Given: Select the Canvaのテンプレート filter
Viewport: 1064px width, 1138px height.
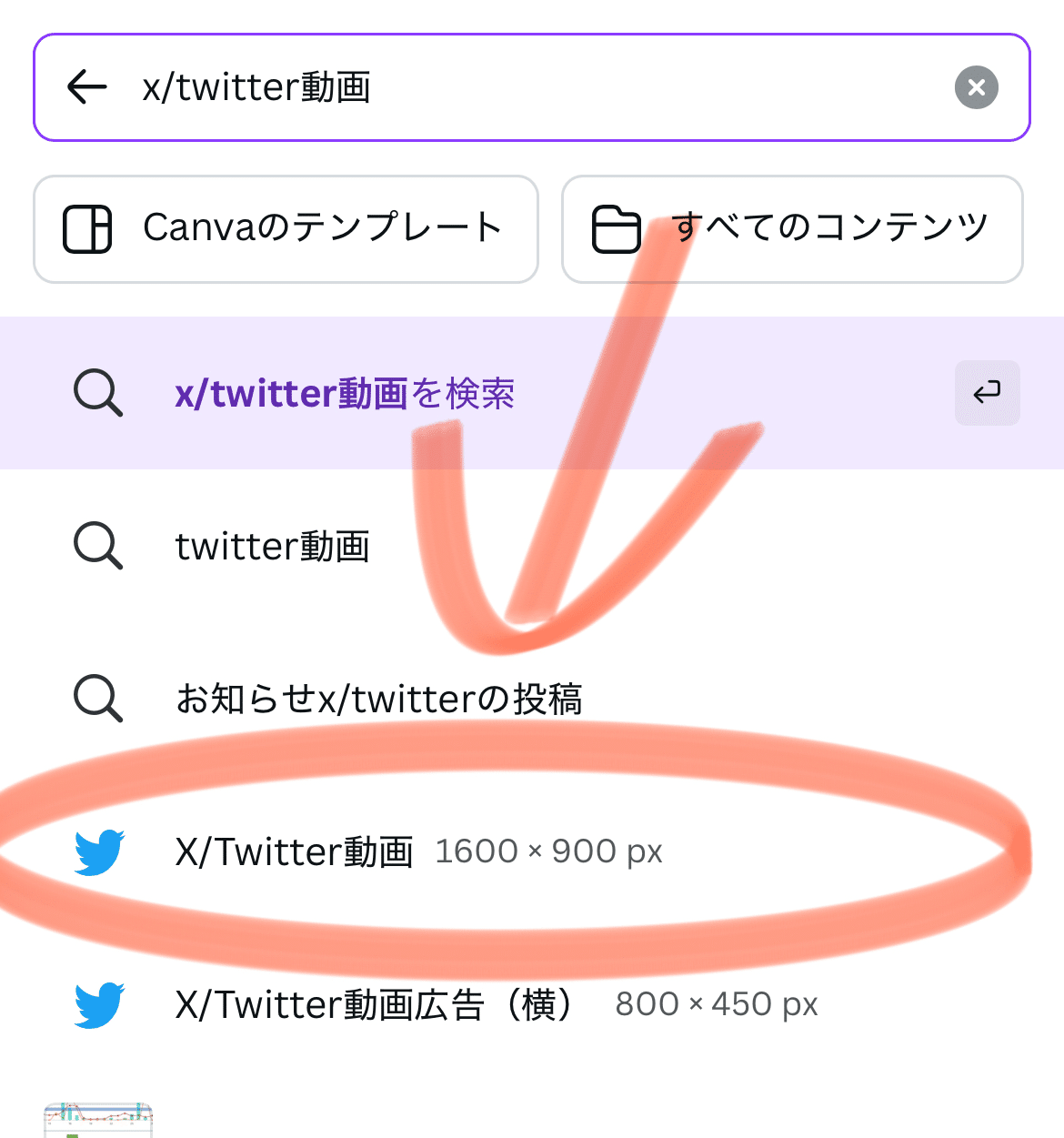Looking at the screenshot, I should 286,228.
